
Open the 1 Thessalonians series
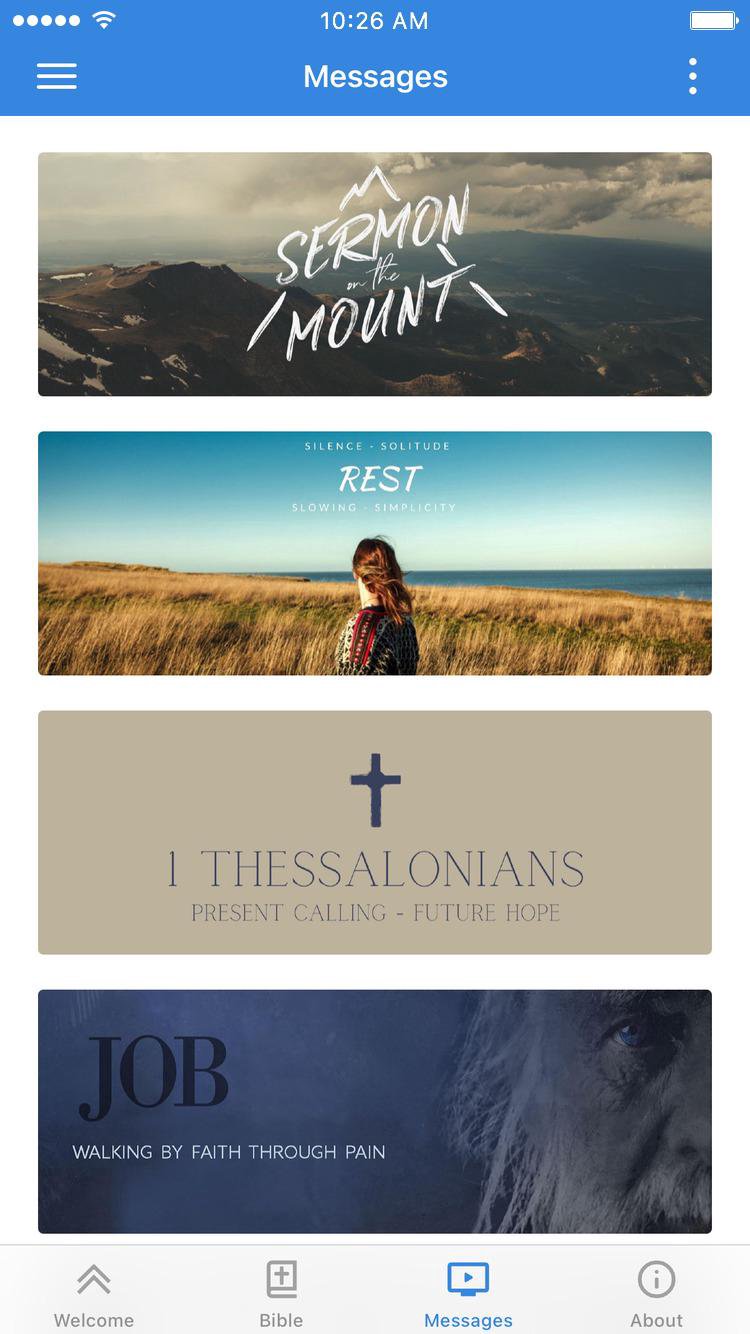coord(375,832)
